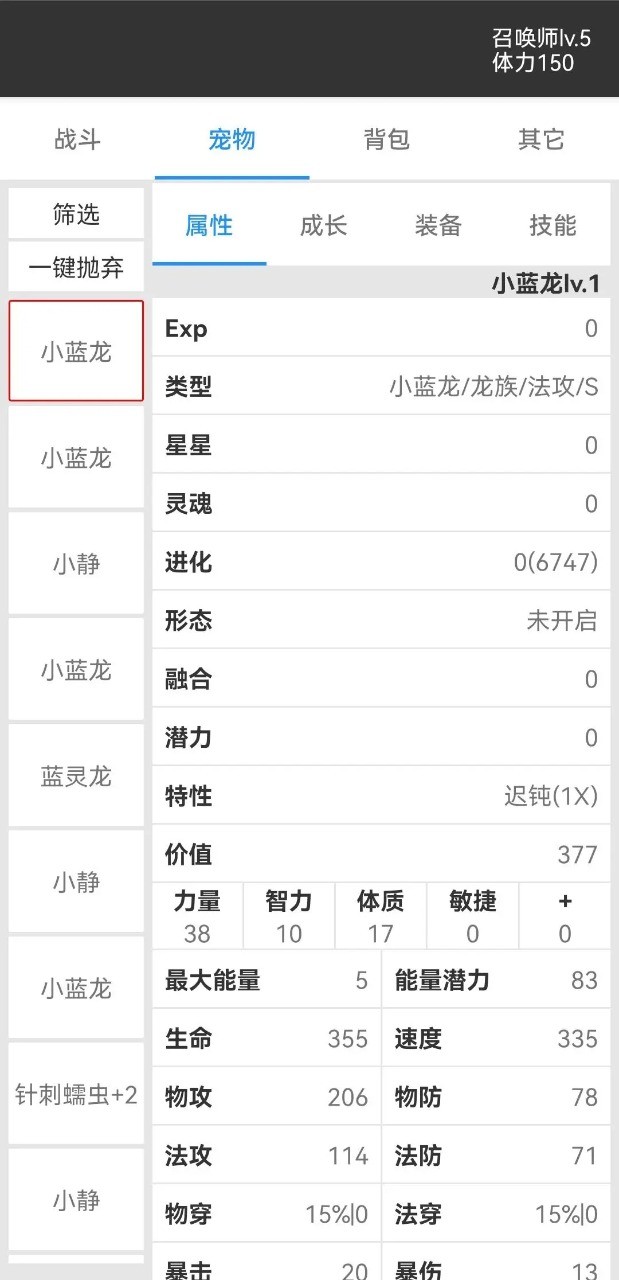Open the 背包 tab

[x=386, y=139]
